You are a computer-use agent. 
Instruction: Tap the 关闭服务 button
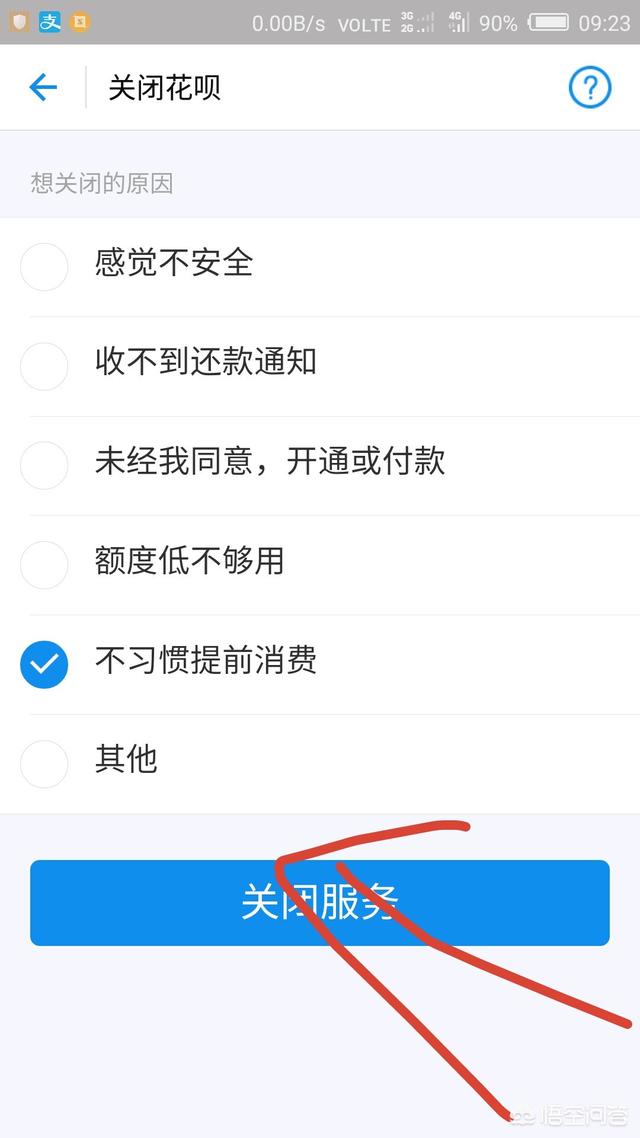[x=319, y=902]
